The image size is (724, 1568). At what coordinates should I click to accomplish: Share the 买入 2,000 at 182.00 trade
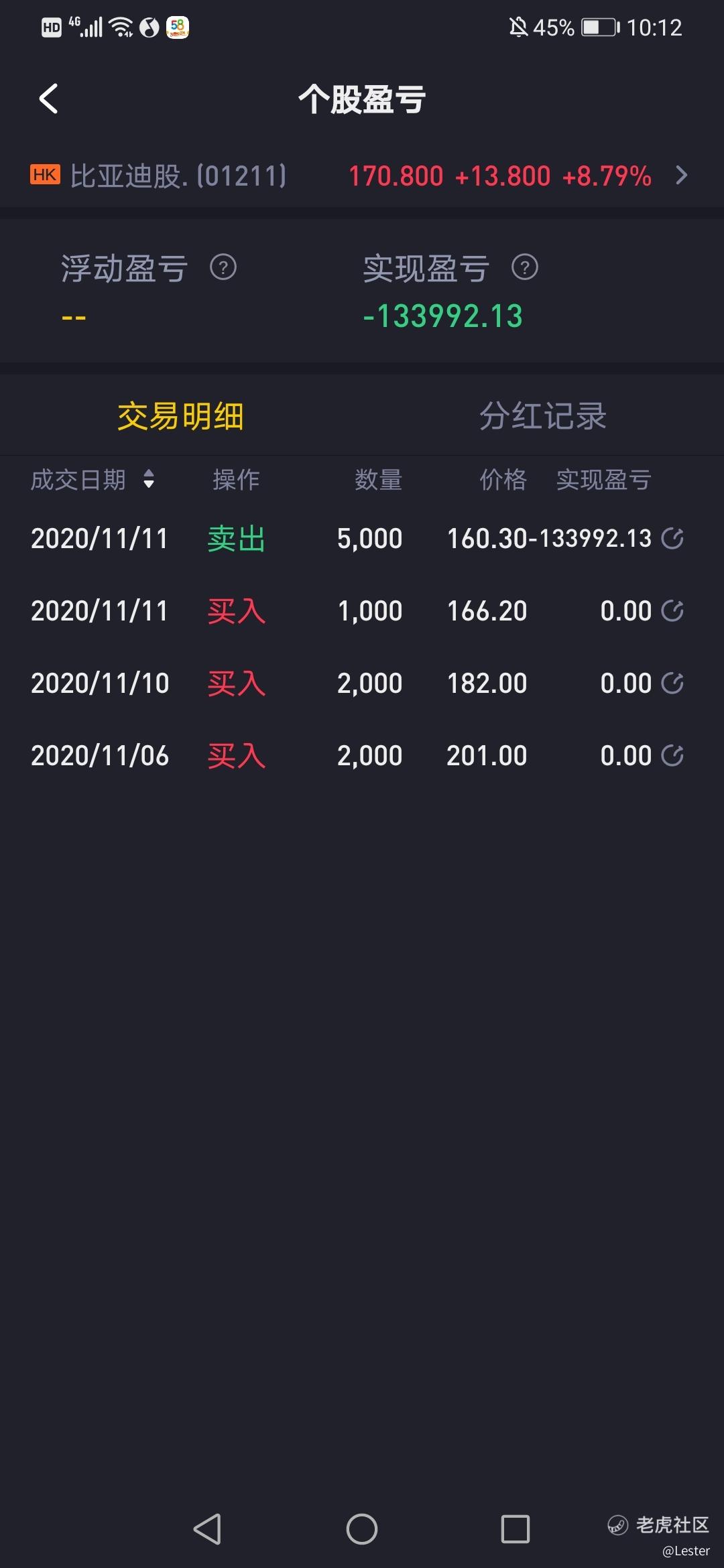click(672, 683)
